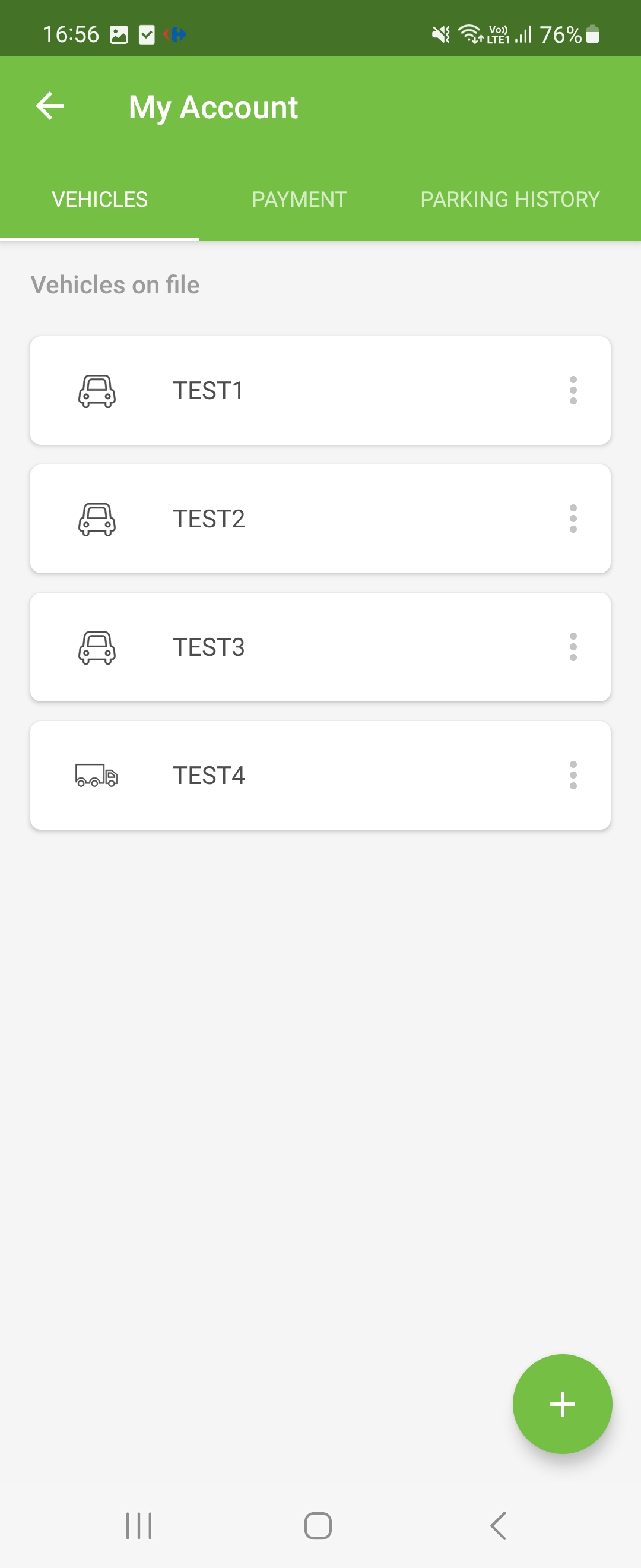Screen dimensions: 641x1568
Task: Go back from My Account
Action: click(50, 106)
